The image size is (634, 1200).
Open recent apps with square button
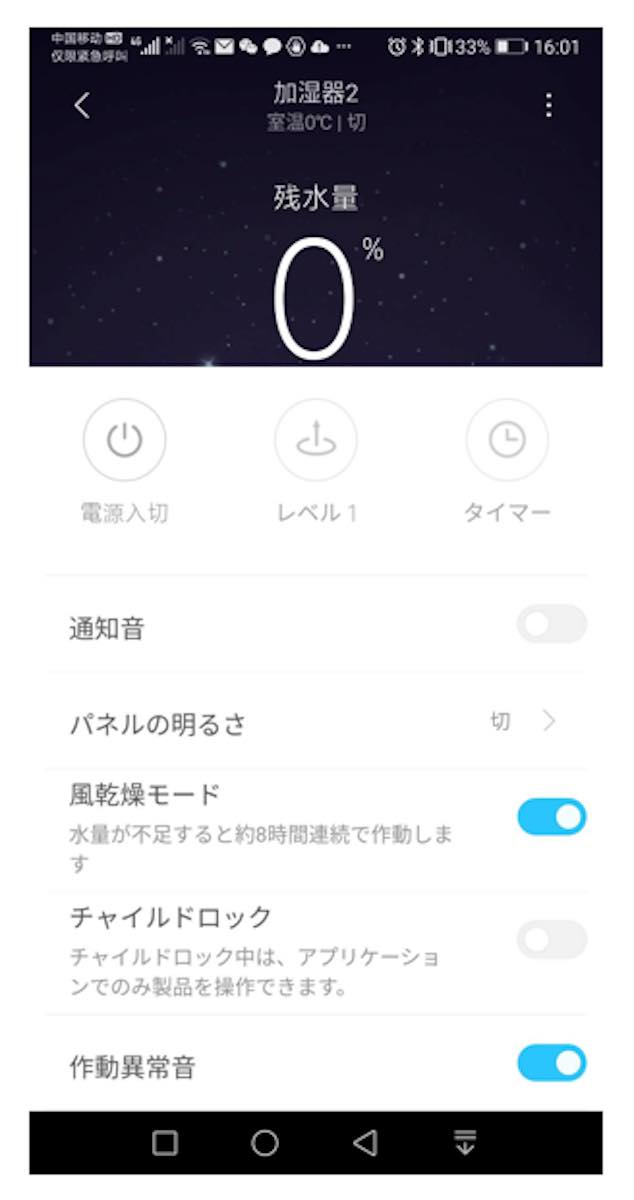[165, 1143]
